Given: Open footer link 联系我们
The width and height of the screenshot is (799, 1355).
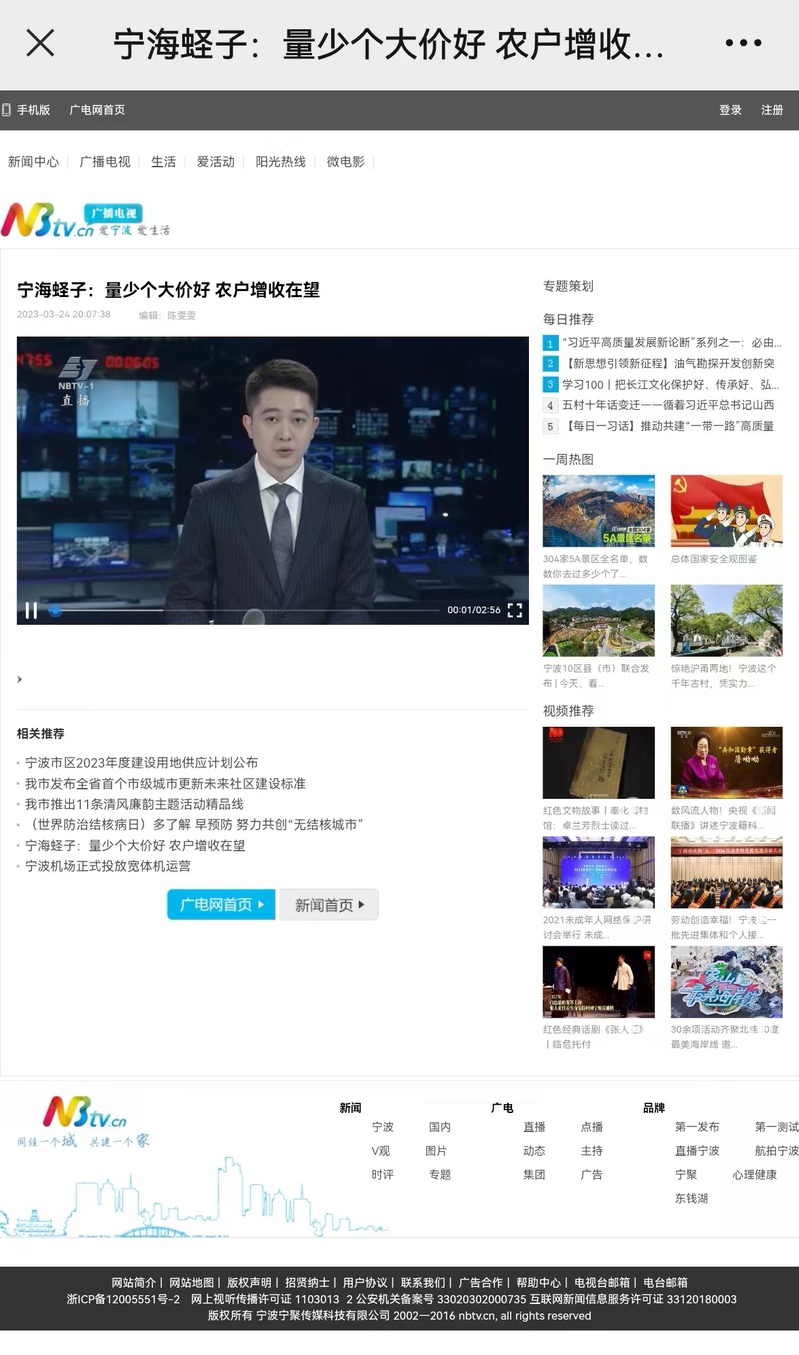Looking at the screenshot, I should [423, 1283].
